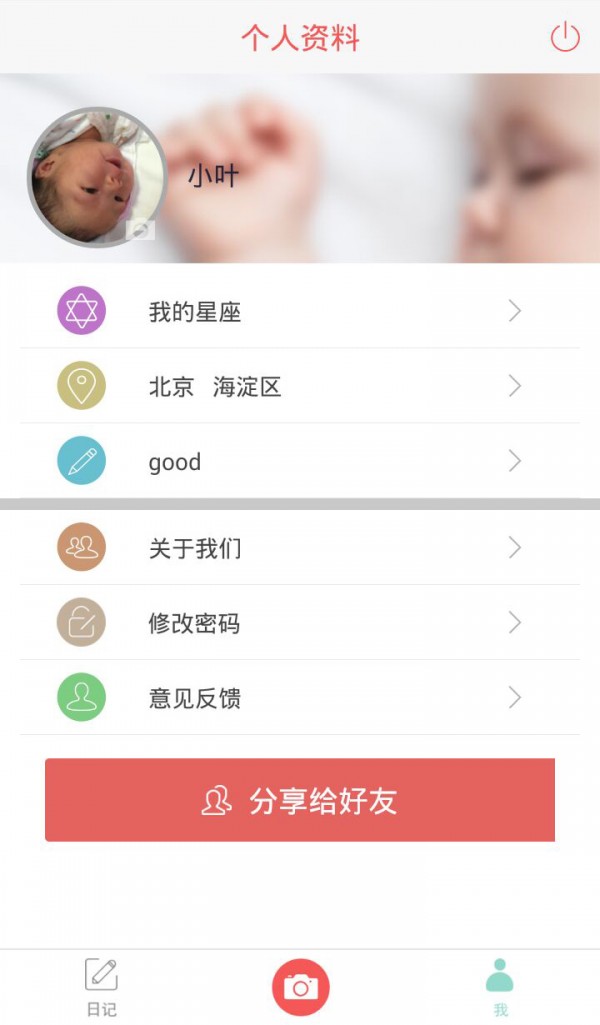Go to 修改密码 to change password
The width and height of the screenshot is (600, 1025).
300,623
